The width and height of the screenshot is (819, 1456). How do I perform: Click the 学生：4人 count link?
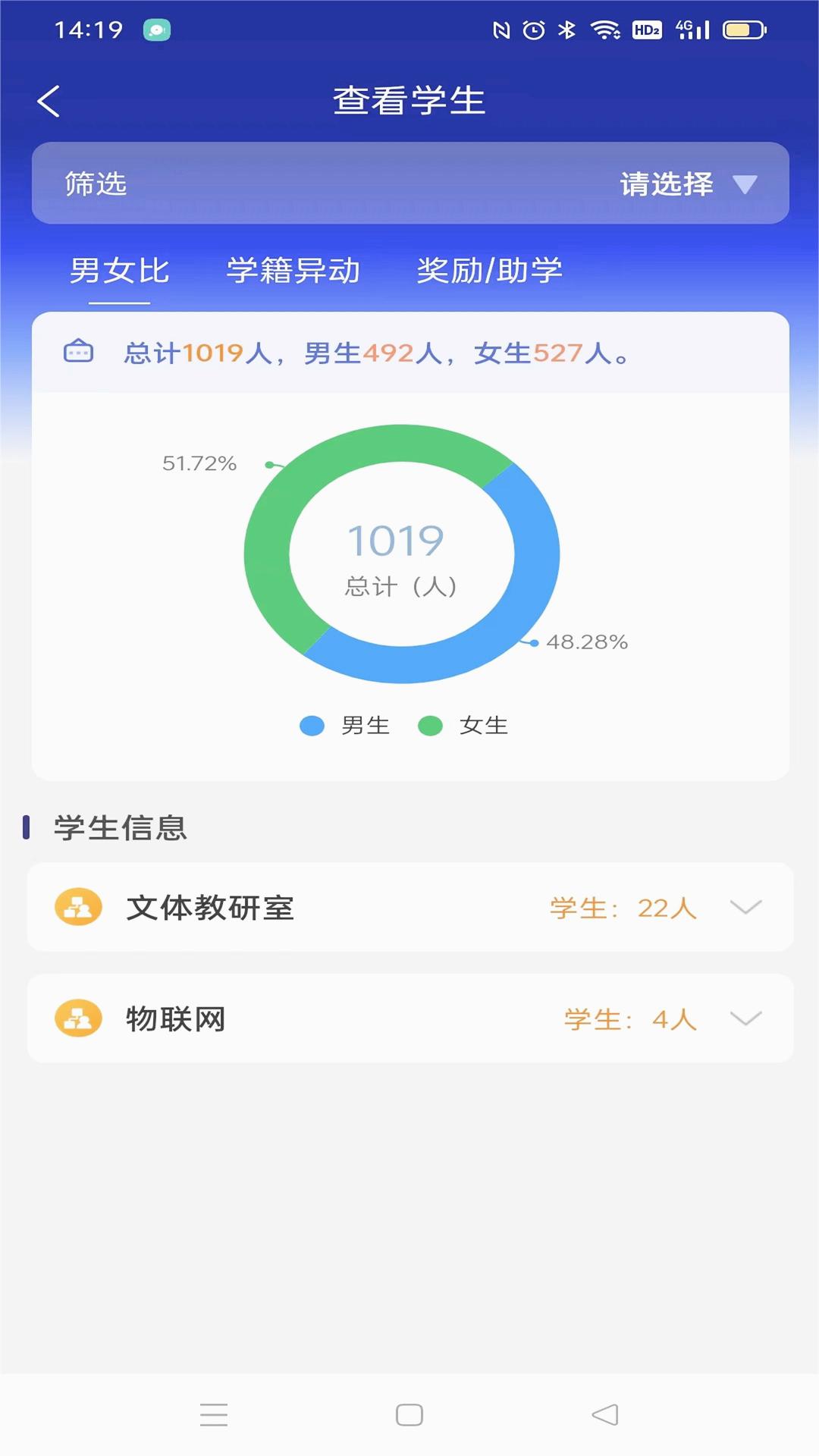tap(630, 1019)
